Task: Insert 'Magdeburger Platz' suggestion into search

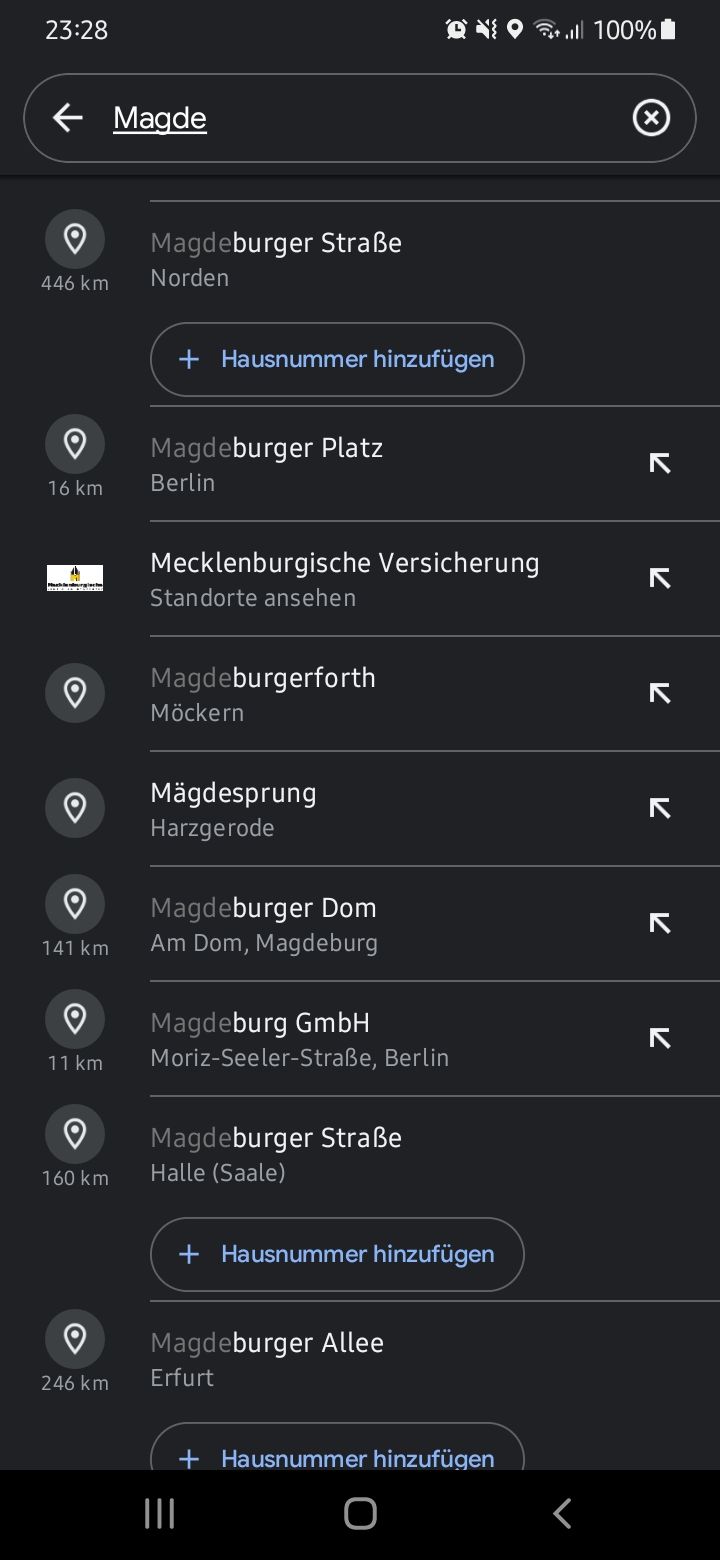Action: click(x=659, y=463)
